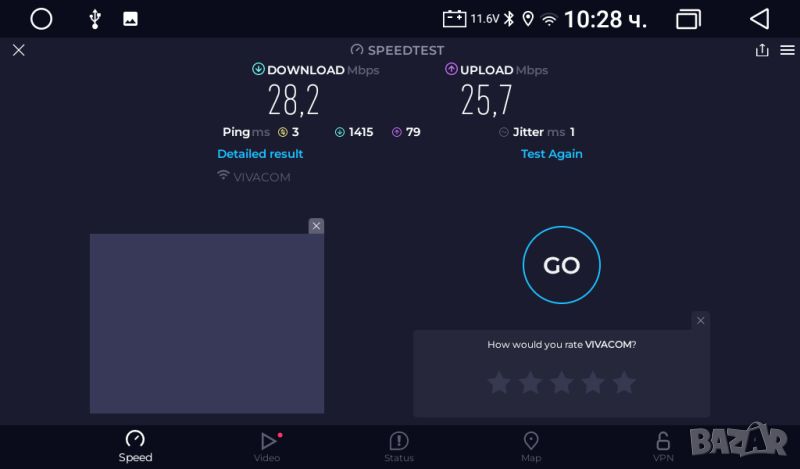This screenshot has width=800, height=469.
Task: Switch to the Video tab
Action: [x=267, y=446]
